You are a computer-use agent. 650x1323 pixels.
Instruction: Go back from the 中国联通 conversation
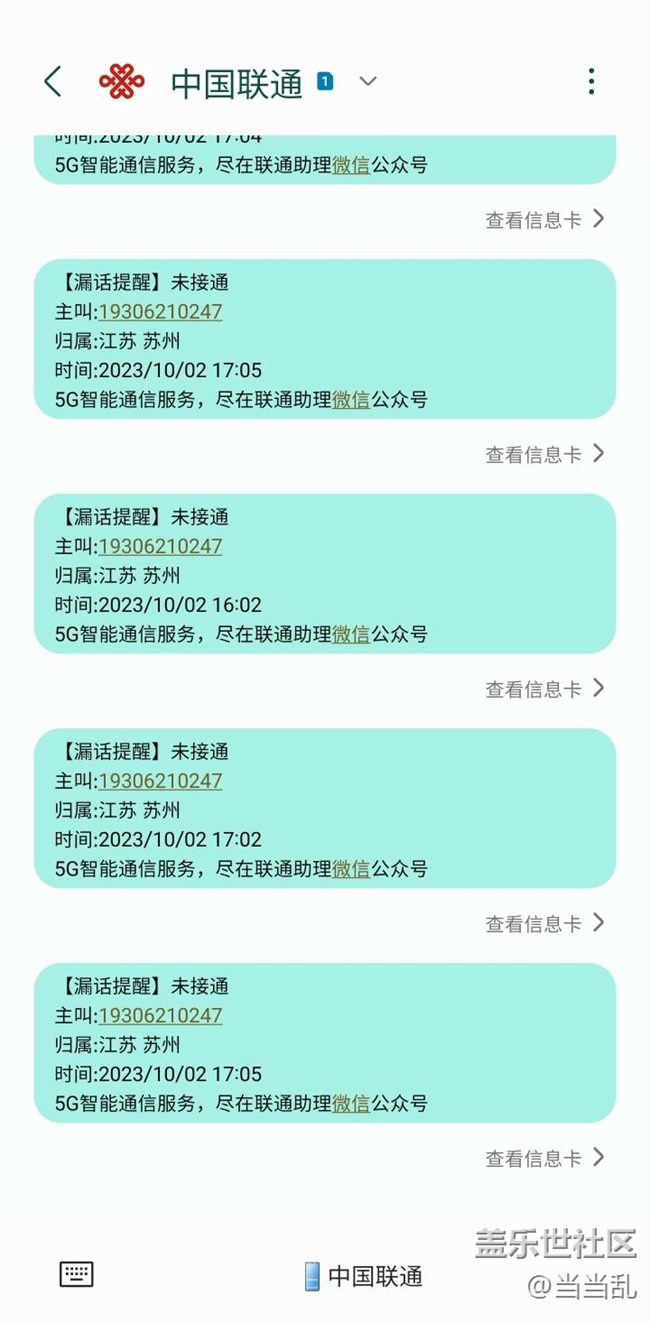tap(53, 82)
